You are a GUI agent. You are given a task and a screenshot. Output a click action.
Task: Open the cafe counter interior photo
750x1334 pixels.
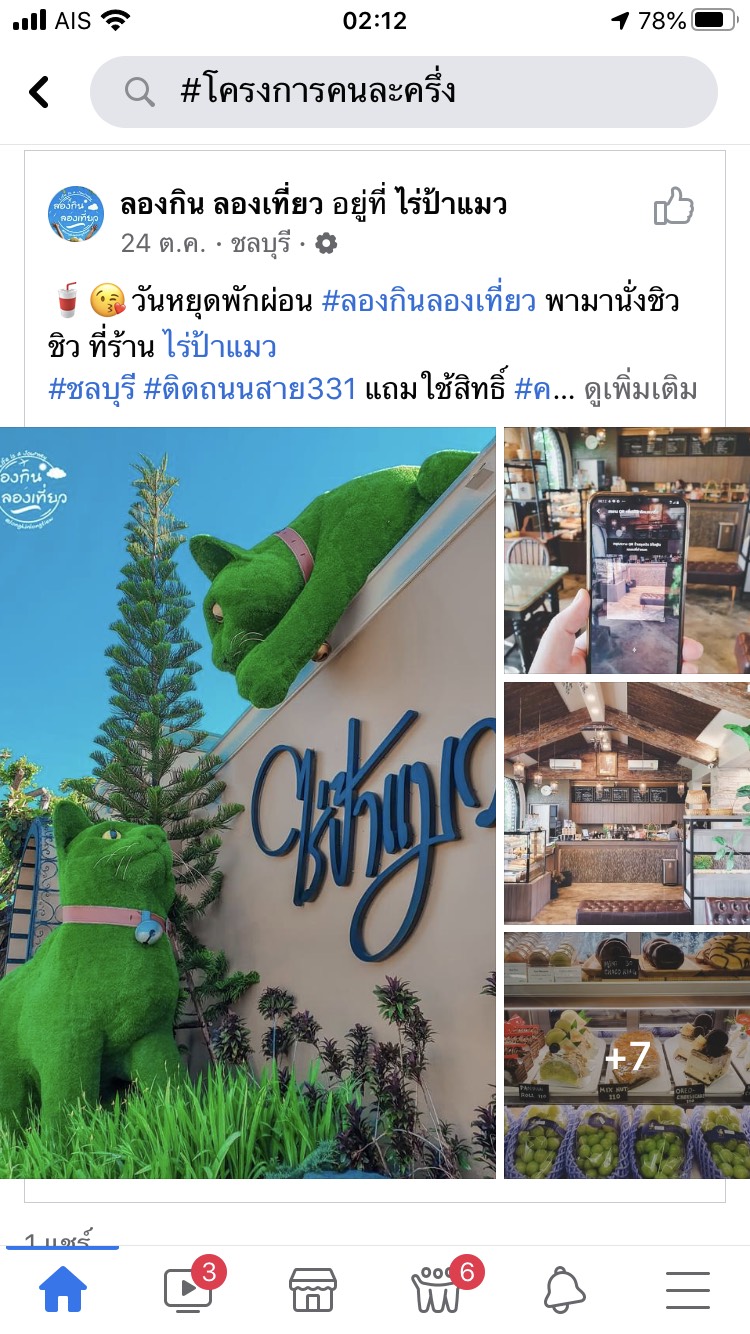pyautogui.click(x=627, y=803)
